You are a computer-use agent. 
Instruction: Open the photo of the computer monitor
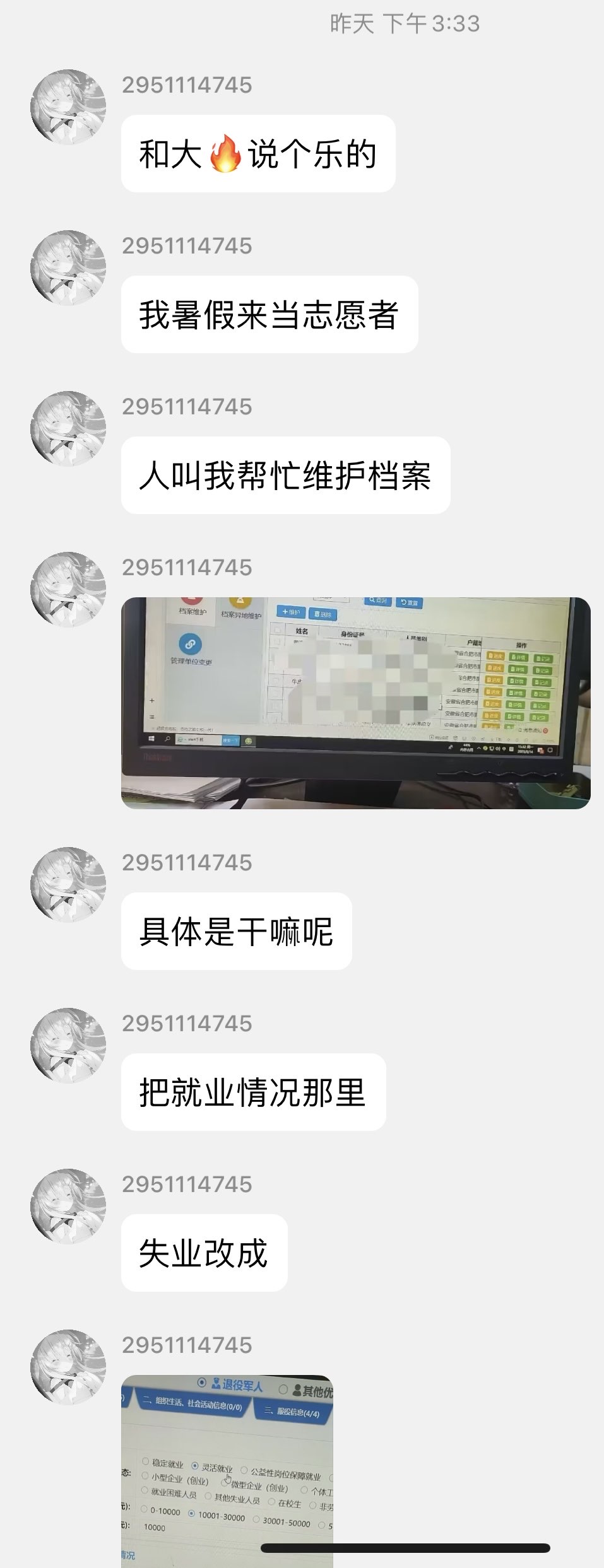coord(355,703)
